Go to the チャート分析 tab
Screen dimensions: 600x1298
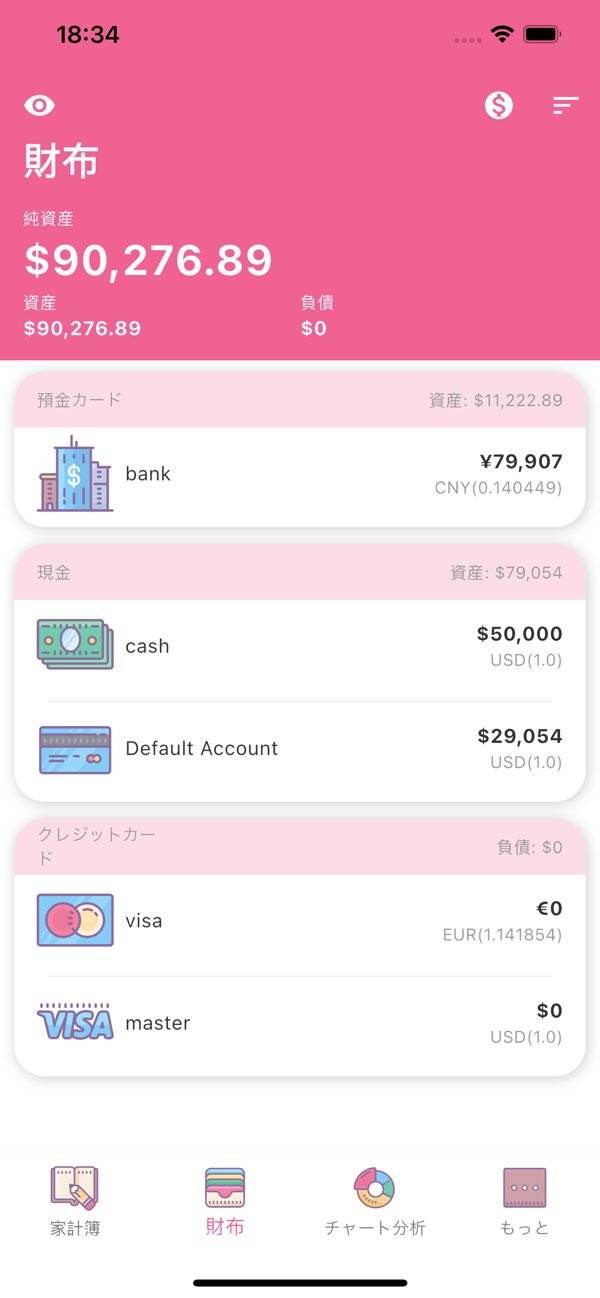click(375, 1200)
